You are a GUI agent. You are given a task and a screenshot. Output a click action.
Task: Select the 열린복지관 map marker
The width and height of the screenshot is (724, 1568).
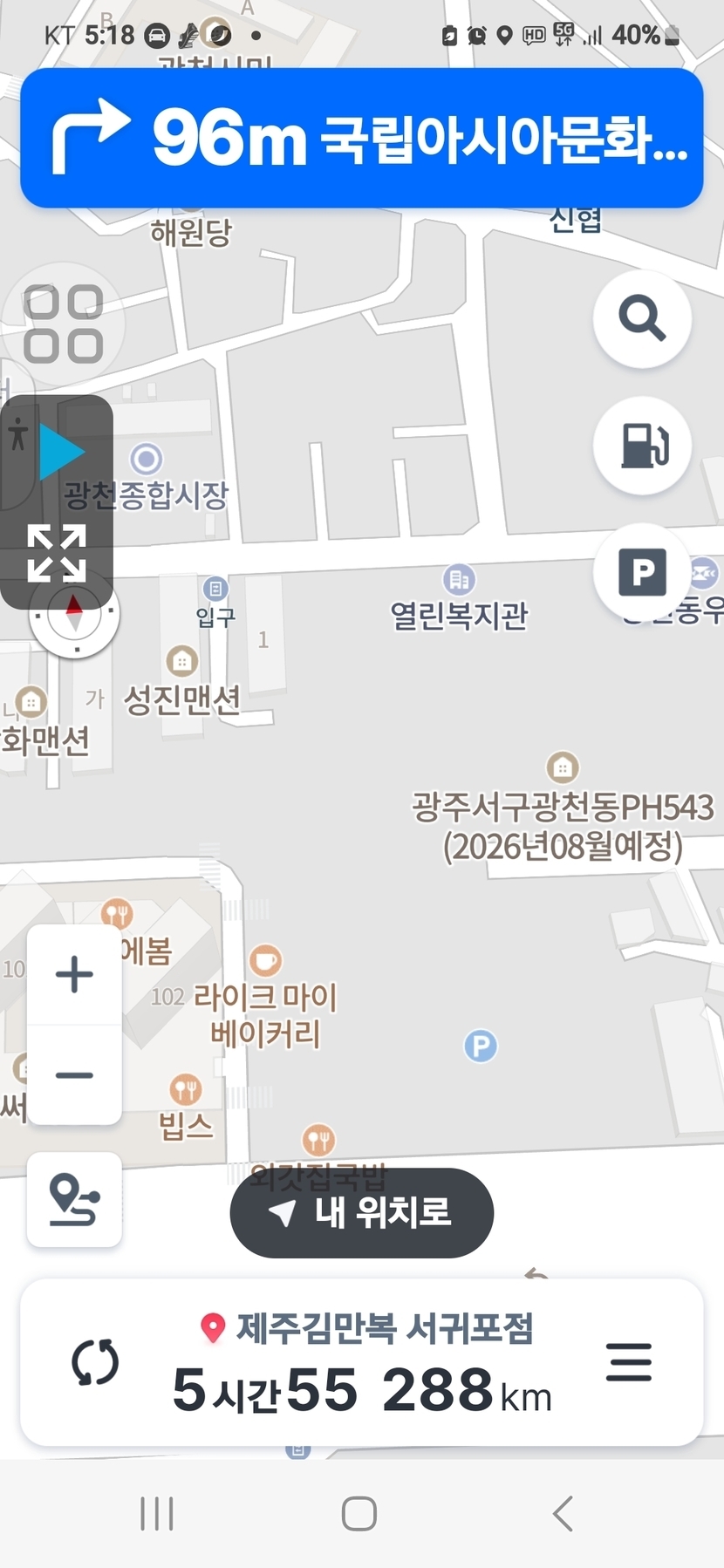coord(459,578)
